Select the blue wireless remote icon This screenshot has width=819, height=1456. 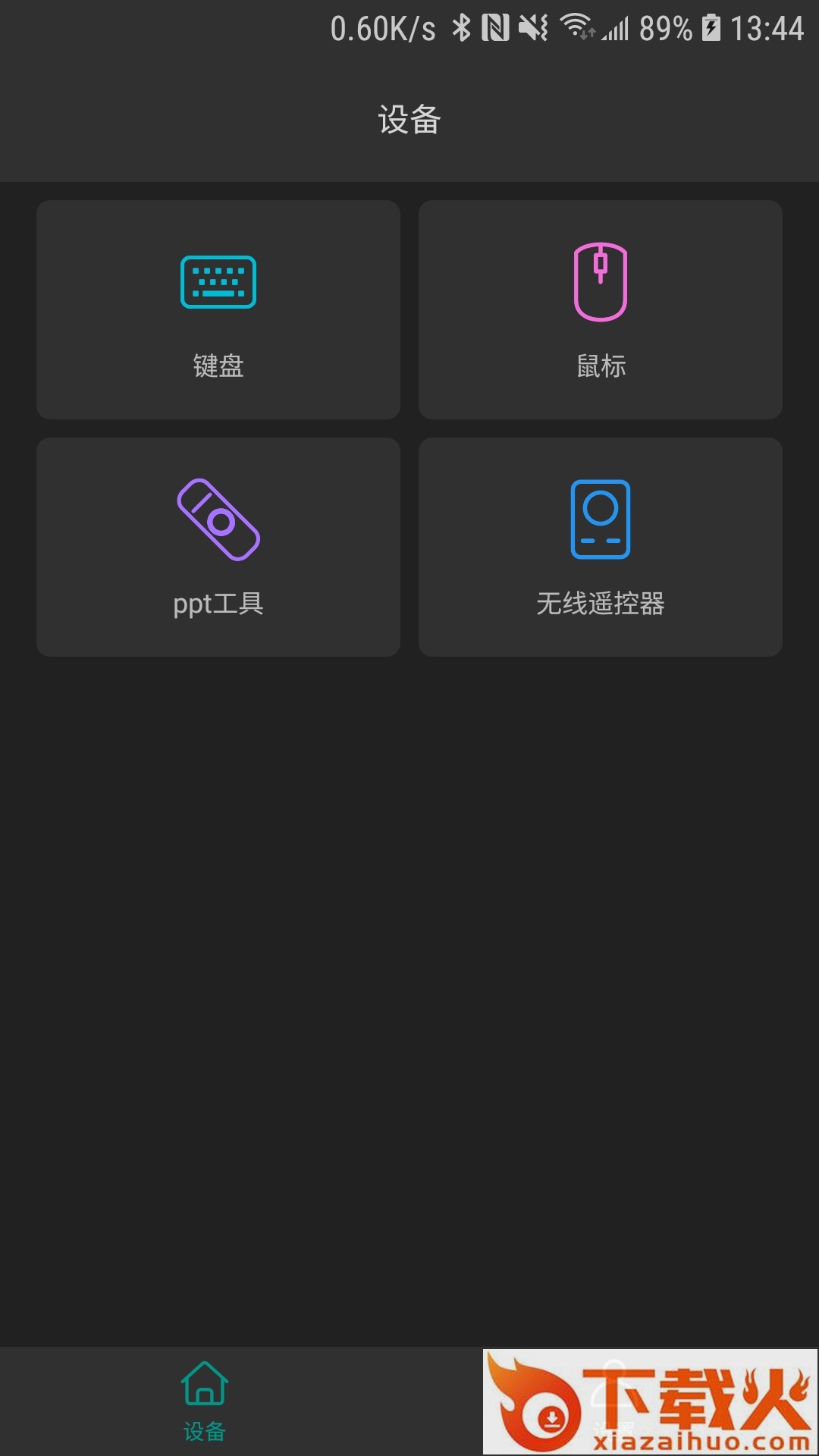pyautogui.click(x=601, y=517)
